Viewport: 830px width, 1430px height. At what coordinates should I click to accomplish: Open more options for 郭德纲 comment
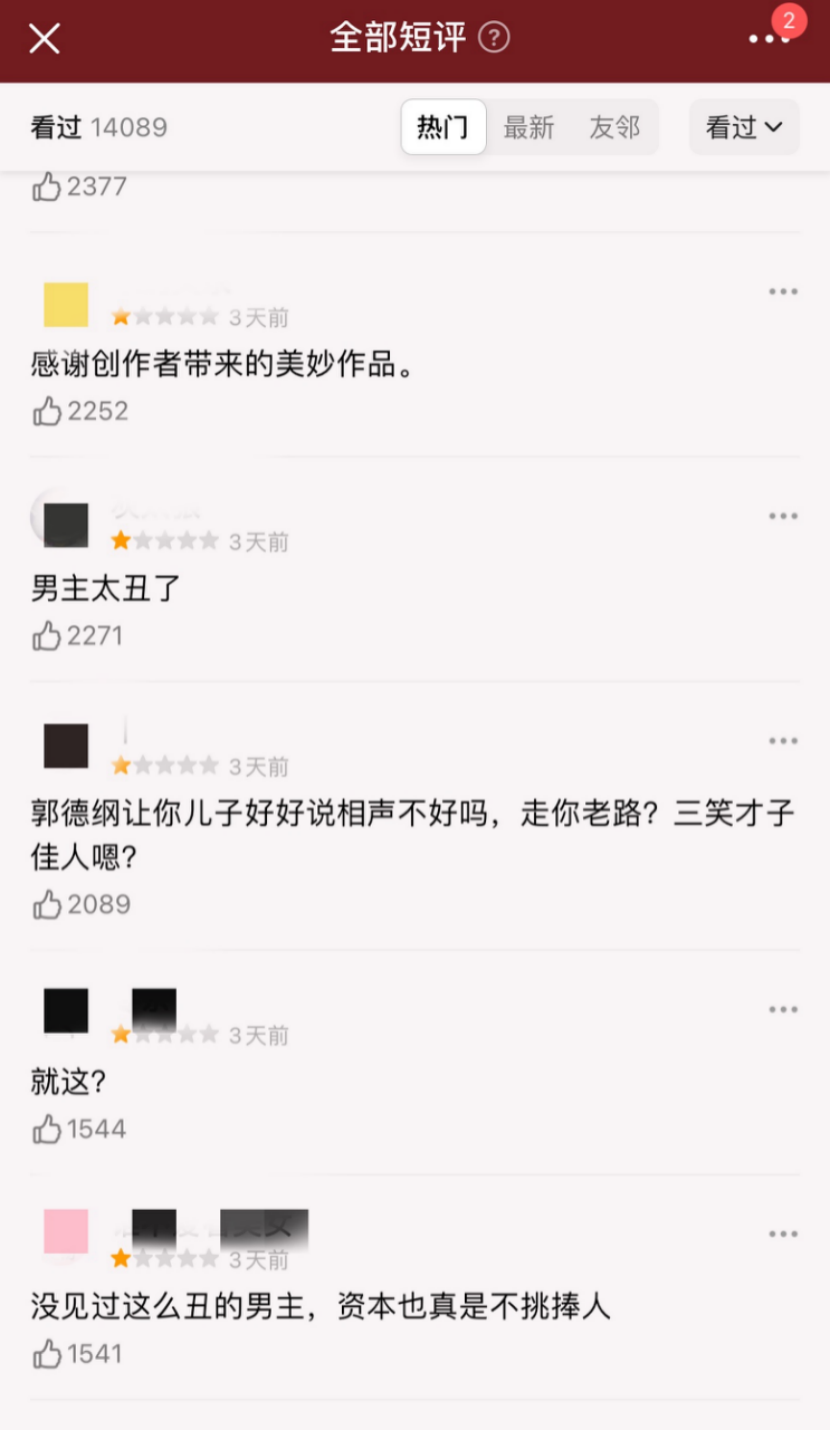tap(783, 741)
